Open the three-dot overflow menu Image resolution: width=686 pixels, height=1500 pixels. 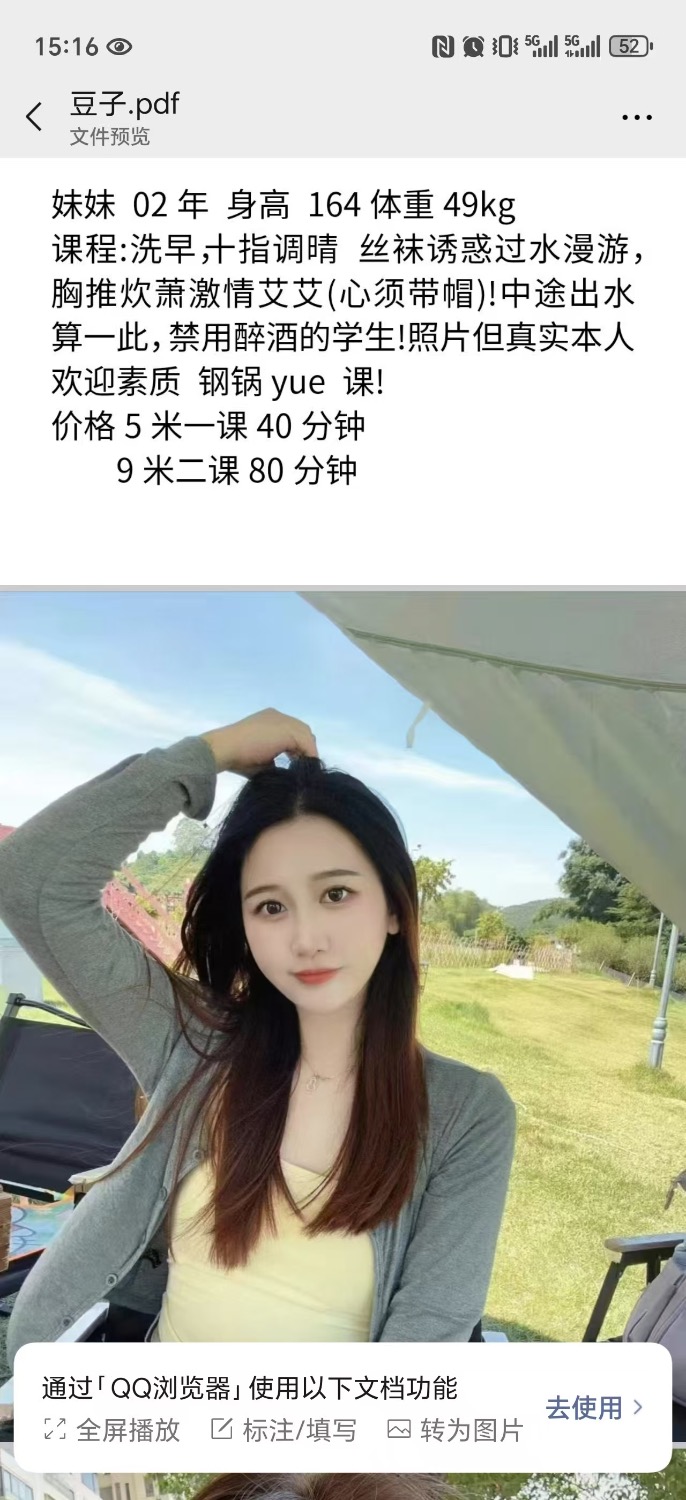pos(636,117)
